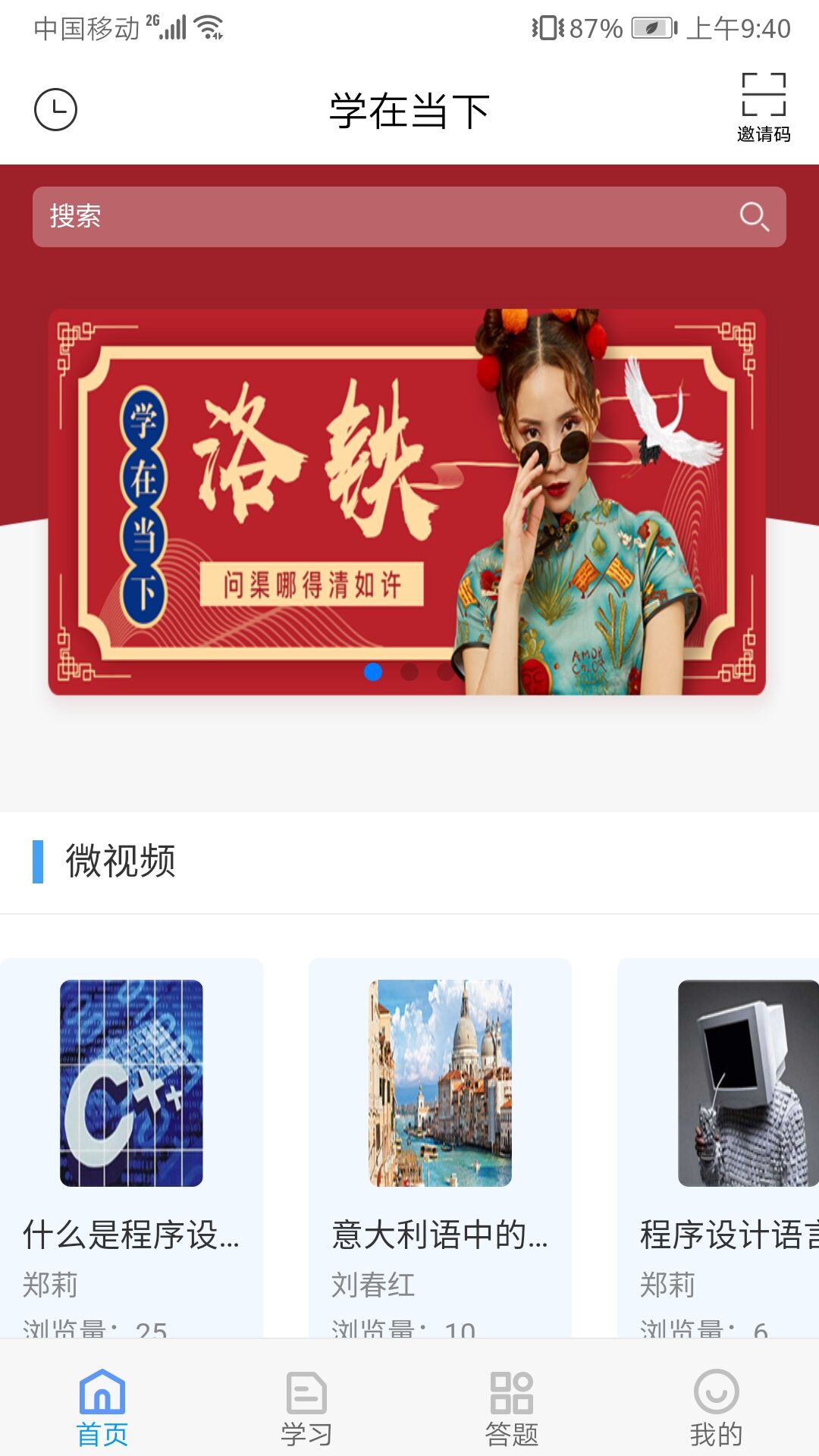This screenshot has width=819, height=1456.
Task: Select the second banner page dot
Action: (409, 672)
